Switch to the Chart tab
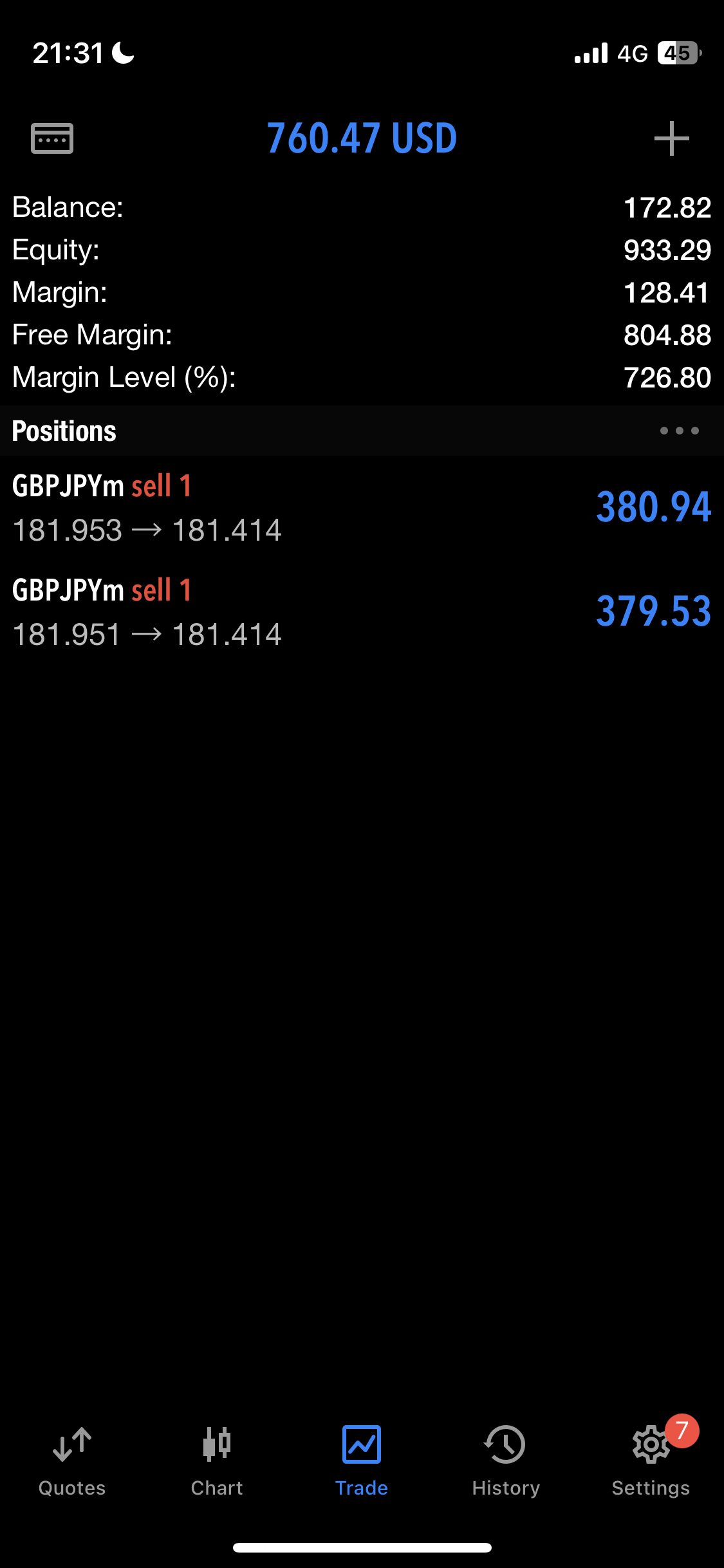Image resolution: width=724 pixels, height=1568 pixels. tap(217, 1460)
